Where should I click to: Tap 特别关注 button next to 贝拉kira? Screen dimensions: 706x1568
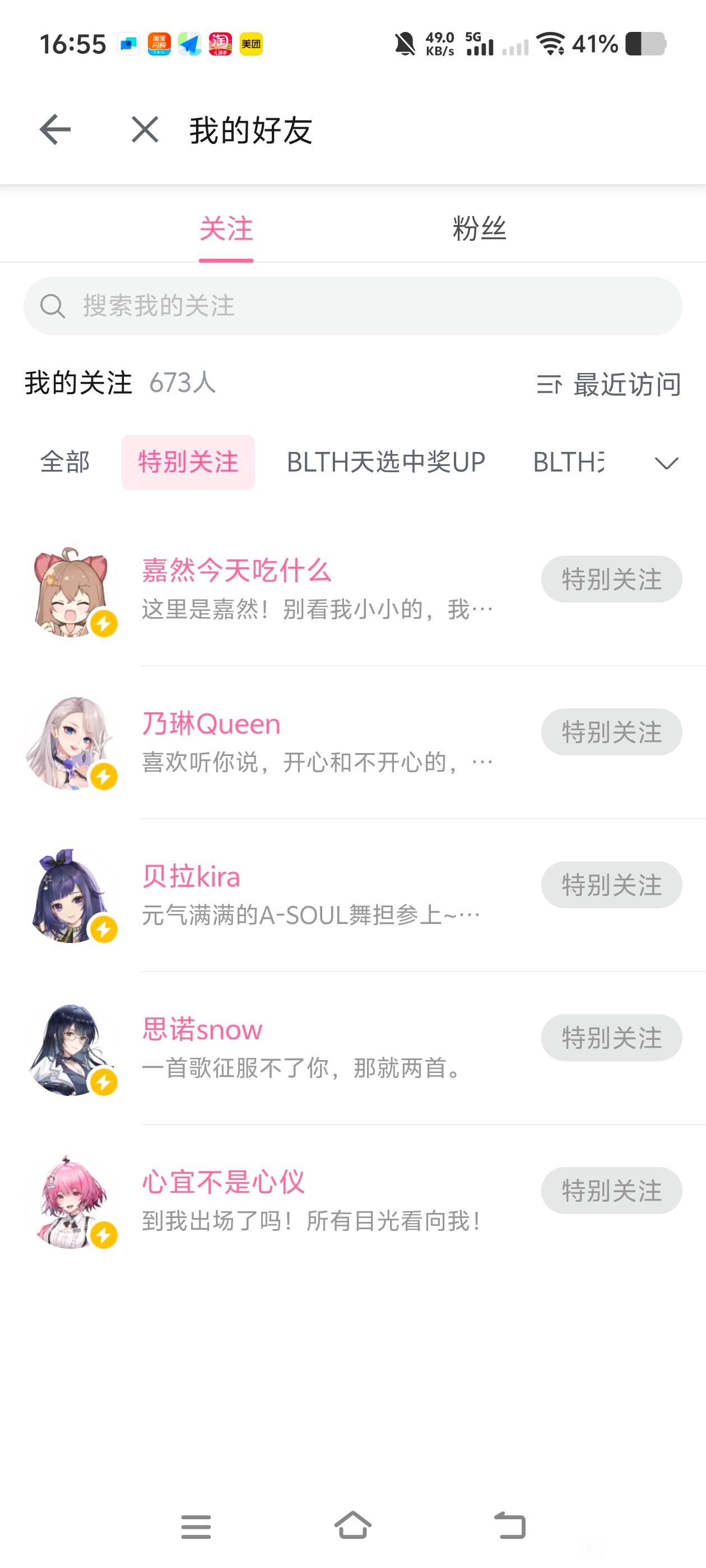pyautogui.click(x=611, y=884)
